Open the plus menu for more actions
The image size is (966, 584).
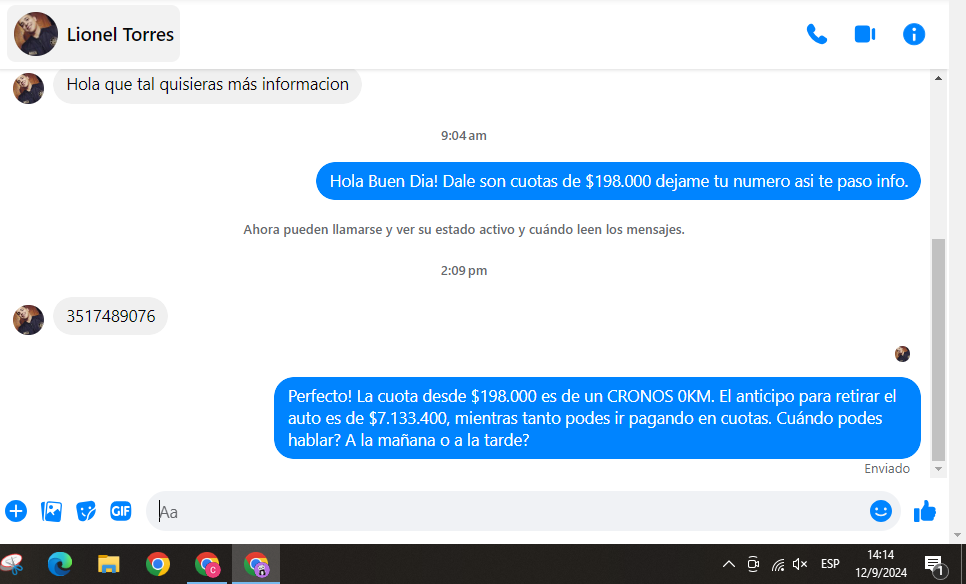point(16,511)
